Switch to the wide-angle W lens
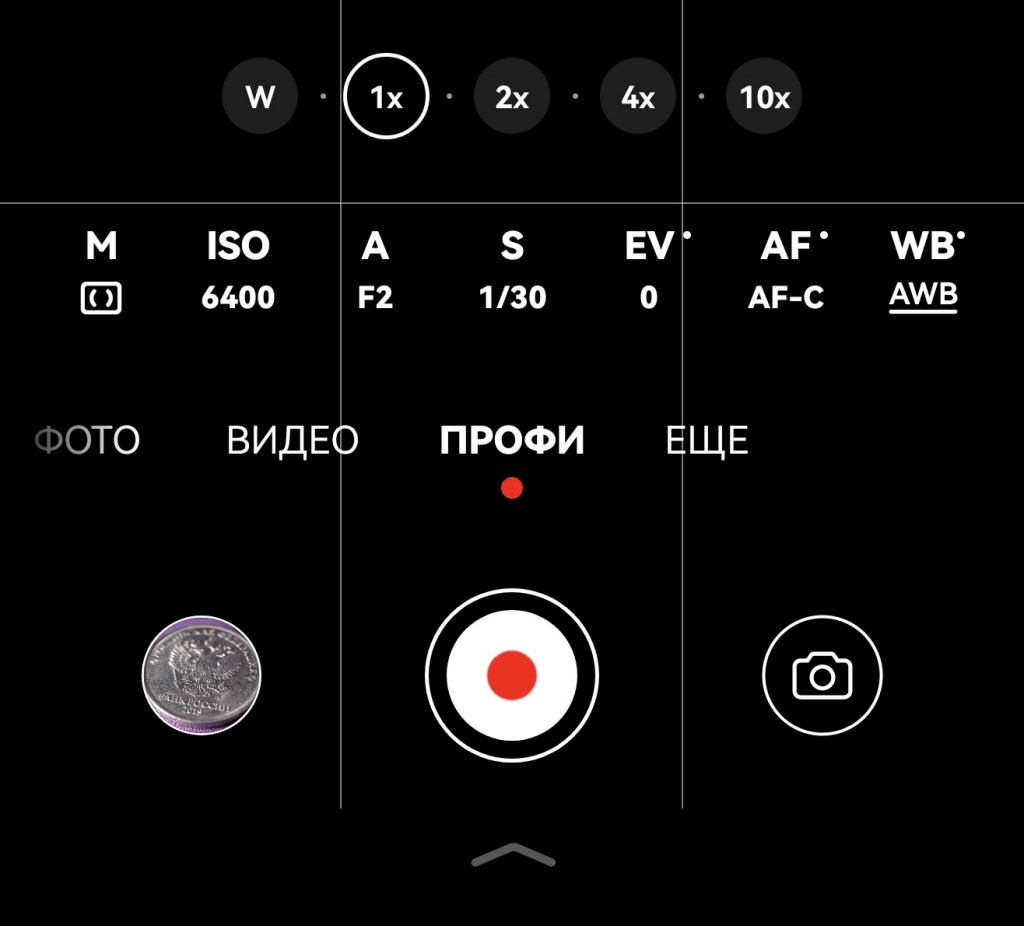 tap(260, 97)
